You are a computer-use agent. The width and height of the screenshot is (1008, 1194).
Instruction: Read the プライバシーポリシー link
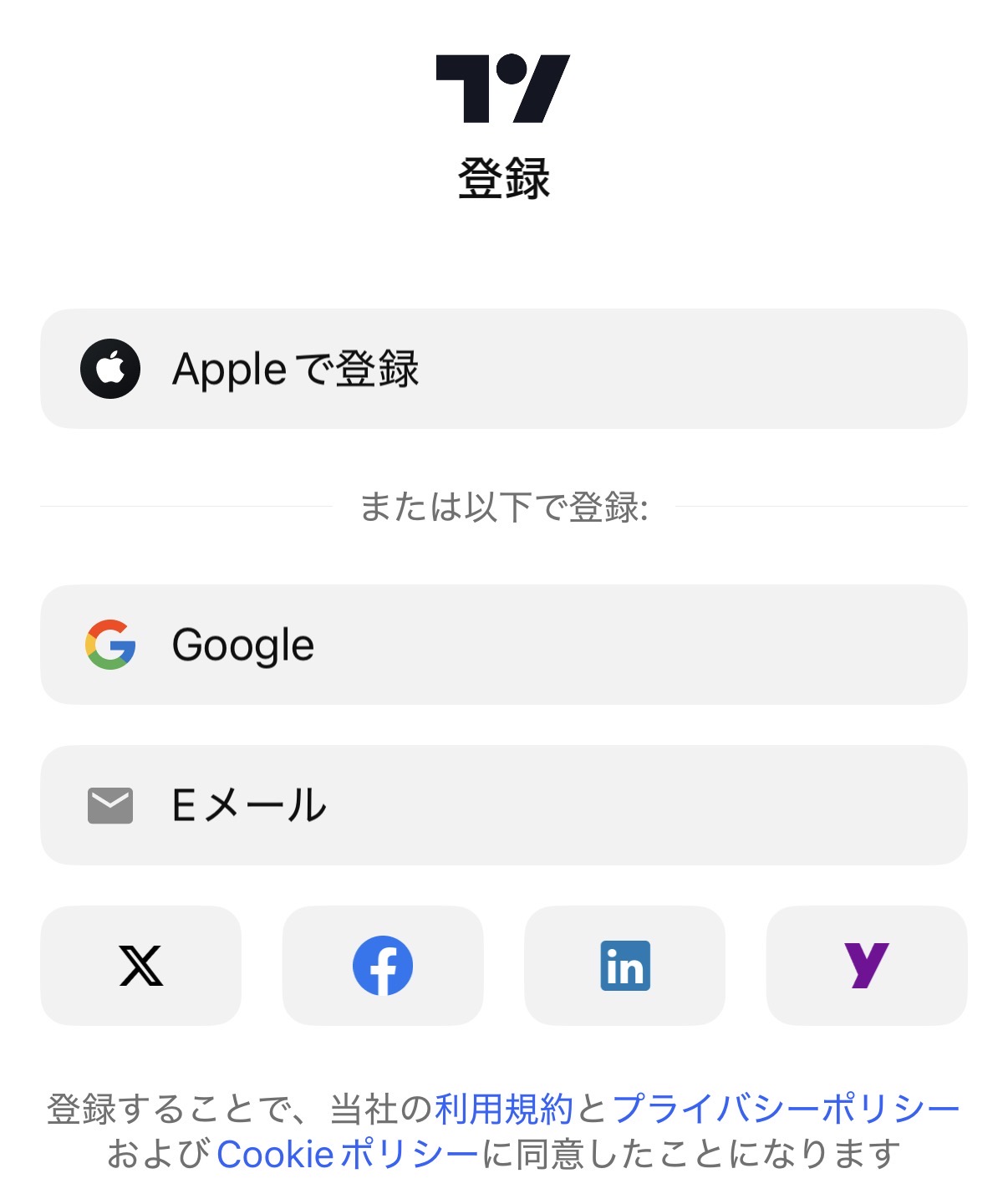pyautogui.click(x=786, y=1110)
